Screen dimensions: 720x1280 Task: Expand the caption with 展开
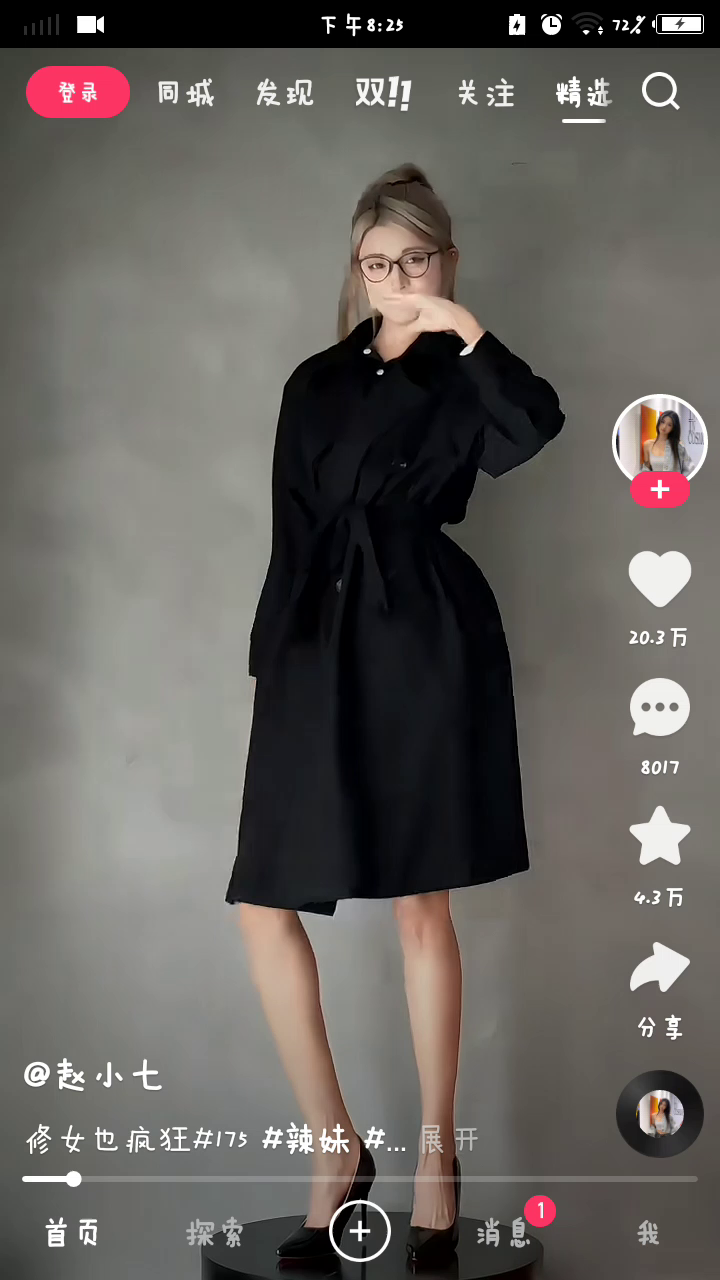point(448,1140)
